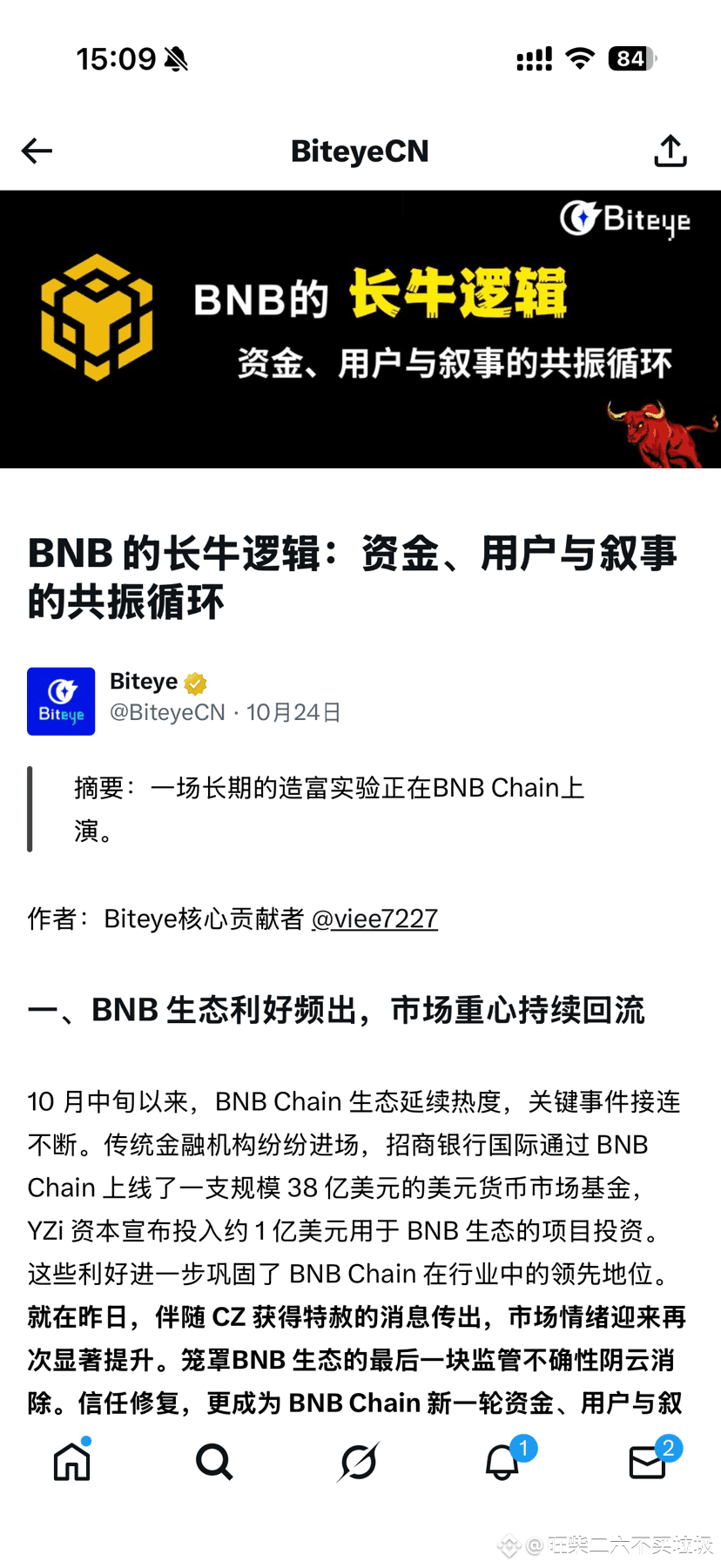Open the notifications bell tab
The image size is (721, 1568).
[502, 1462]
